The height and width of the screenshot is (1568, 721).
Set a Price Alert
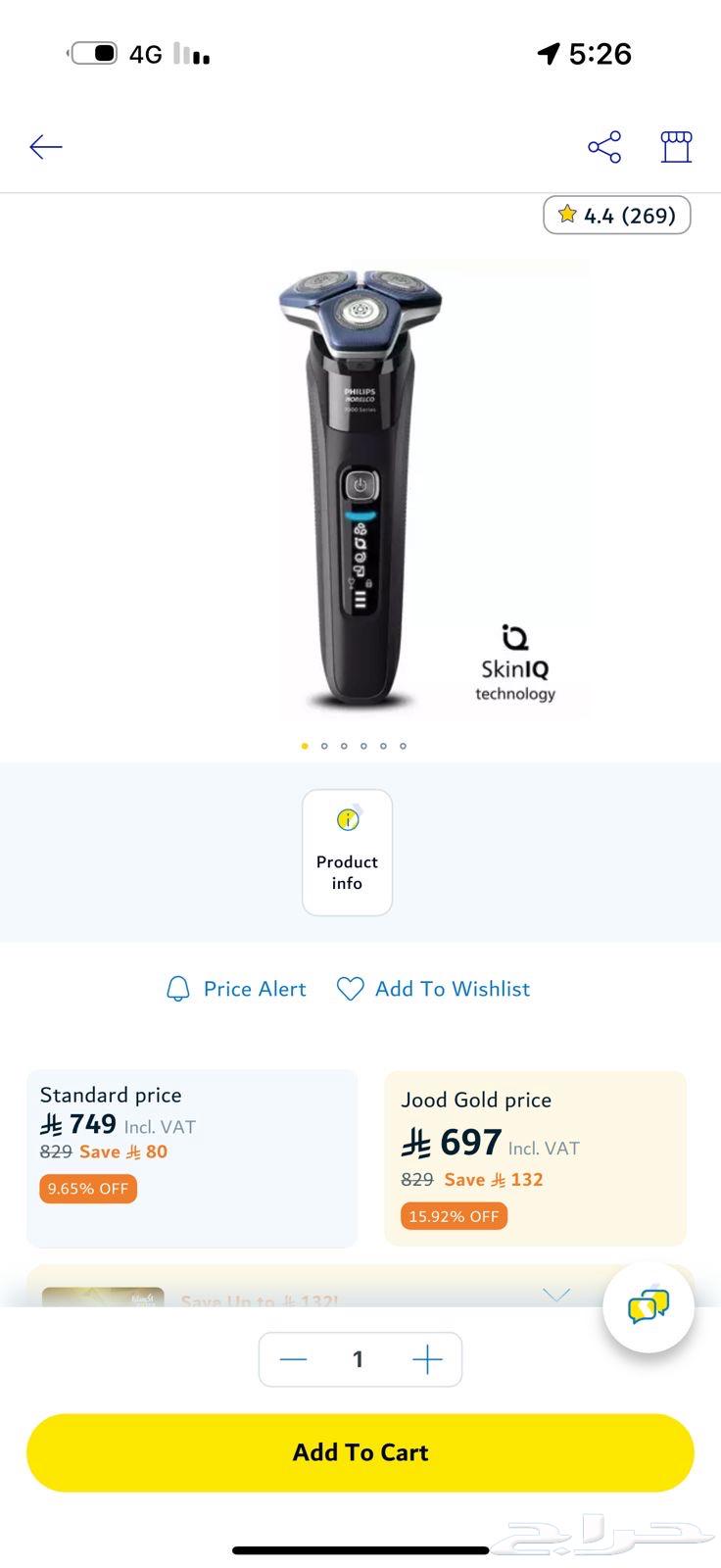tap(236, 989)
